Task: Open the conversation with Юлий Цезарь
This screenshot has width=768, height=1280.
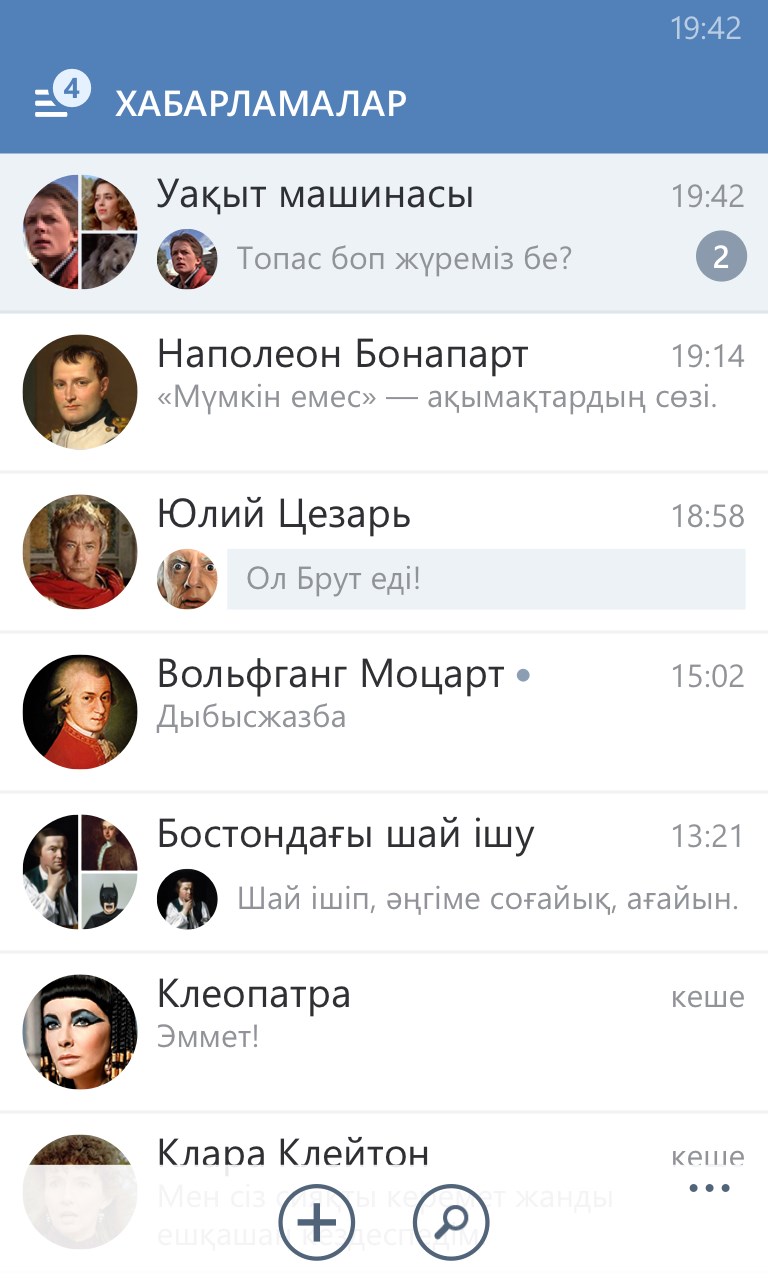Action: coord(384,552)
